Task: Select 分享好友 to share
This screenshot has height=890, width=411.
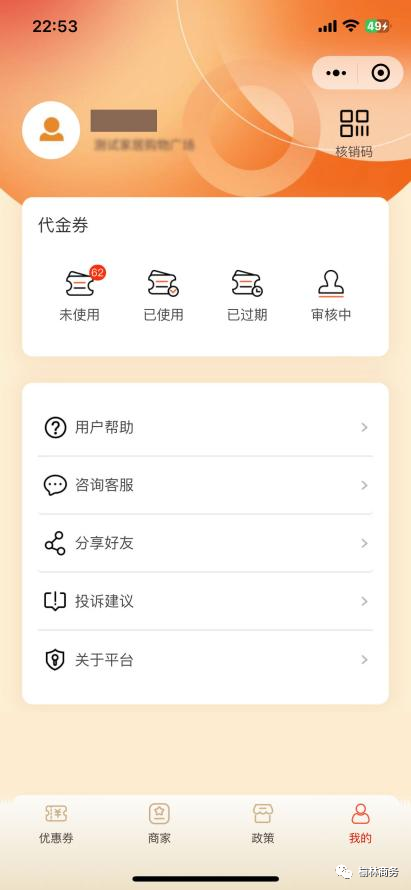Action: pos(206,543)
